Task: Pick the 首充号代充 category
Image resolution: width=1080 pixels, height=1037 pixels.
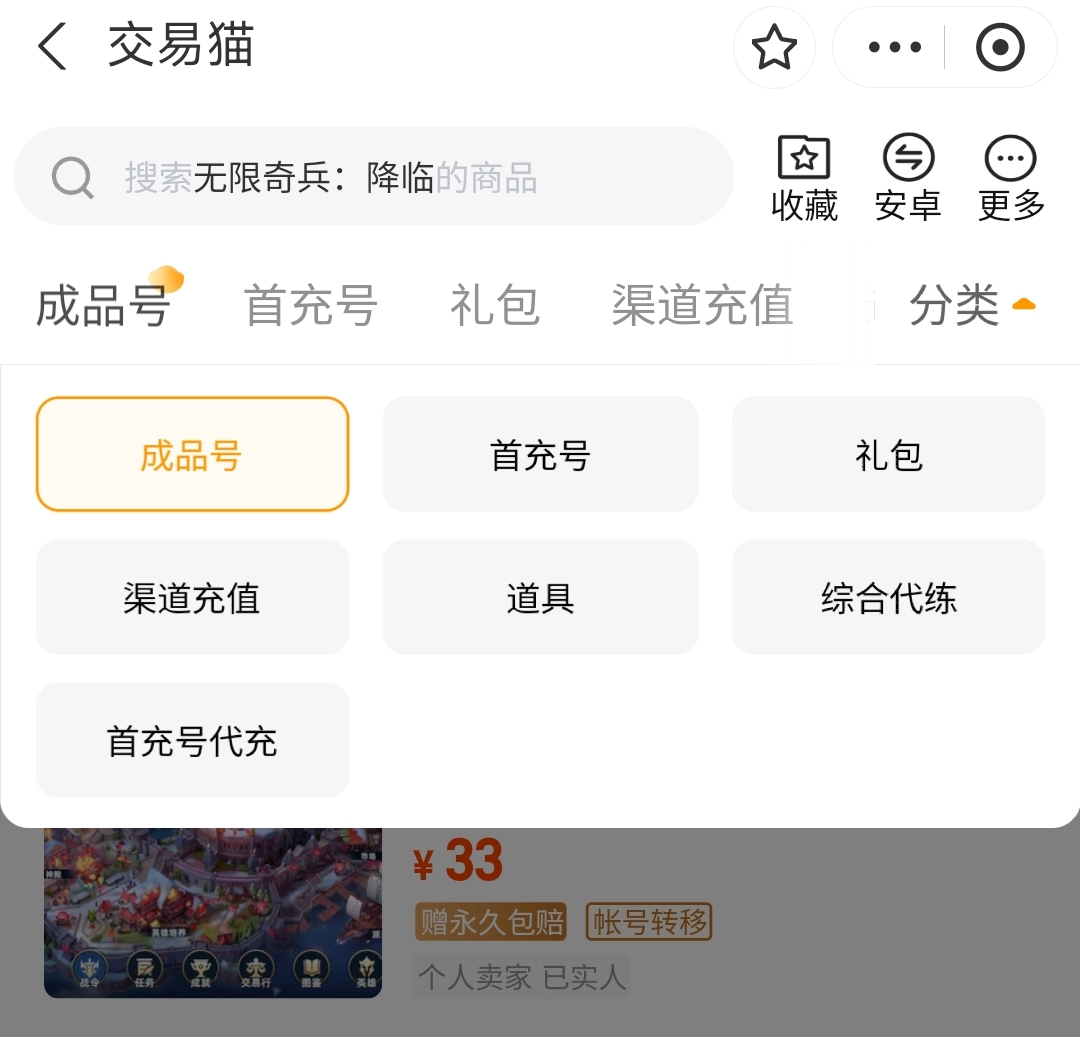Action: pos(192,741)
